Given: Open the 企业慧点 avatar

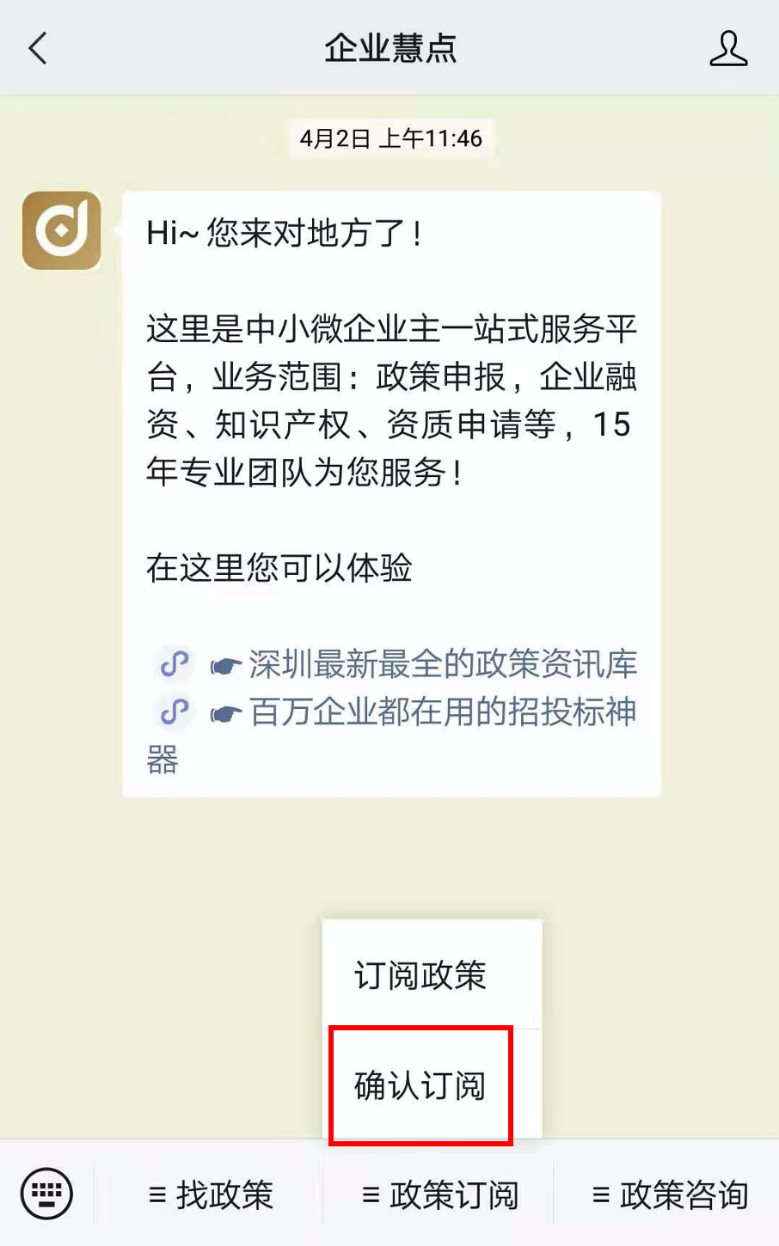Looking at the screenshot, I should (62, 231).
